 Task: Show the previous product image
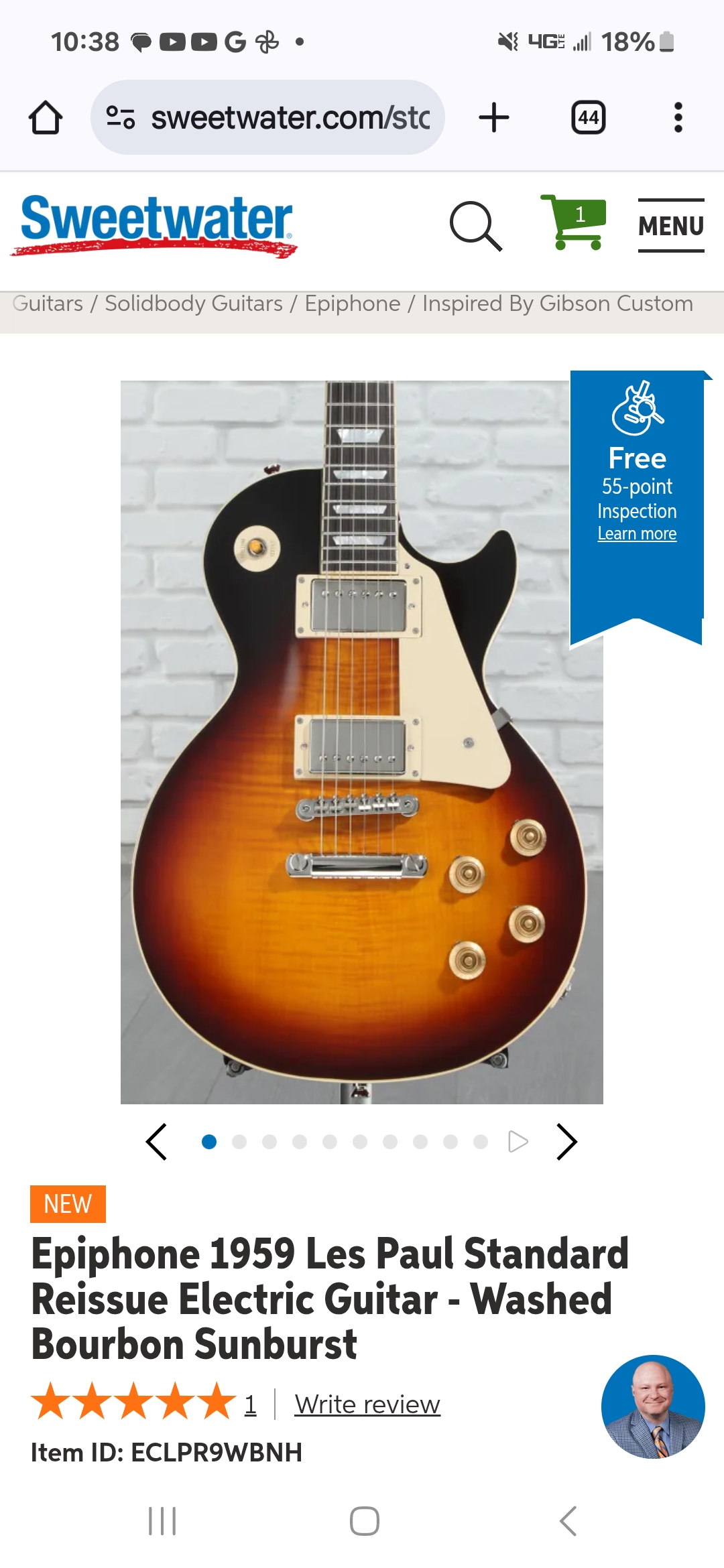(157, 1142)
